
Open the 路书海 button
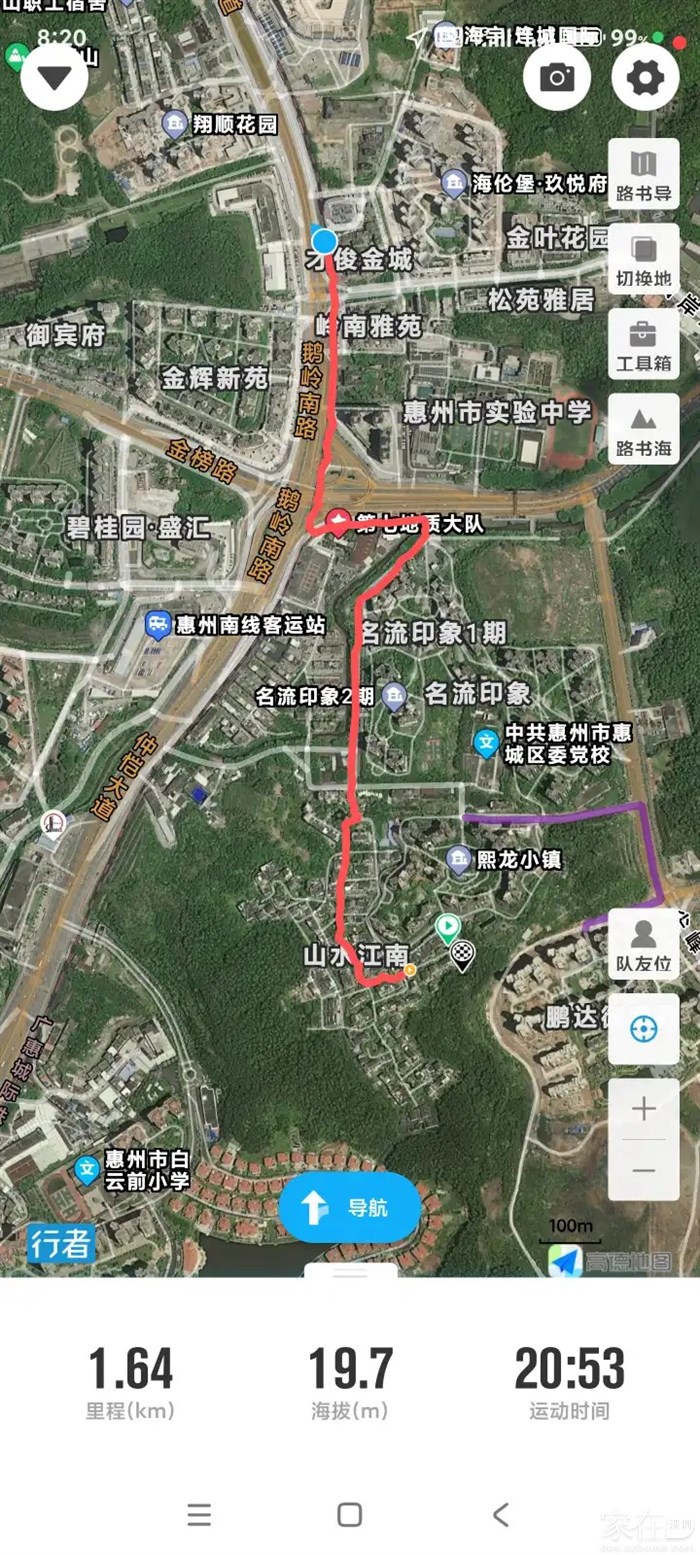coord(643,429)
